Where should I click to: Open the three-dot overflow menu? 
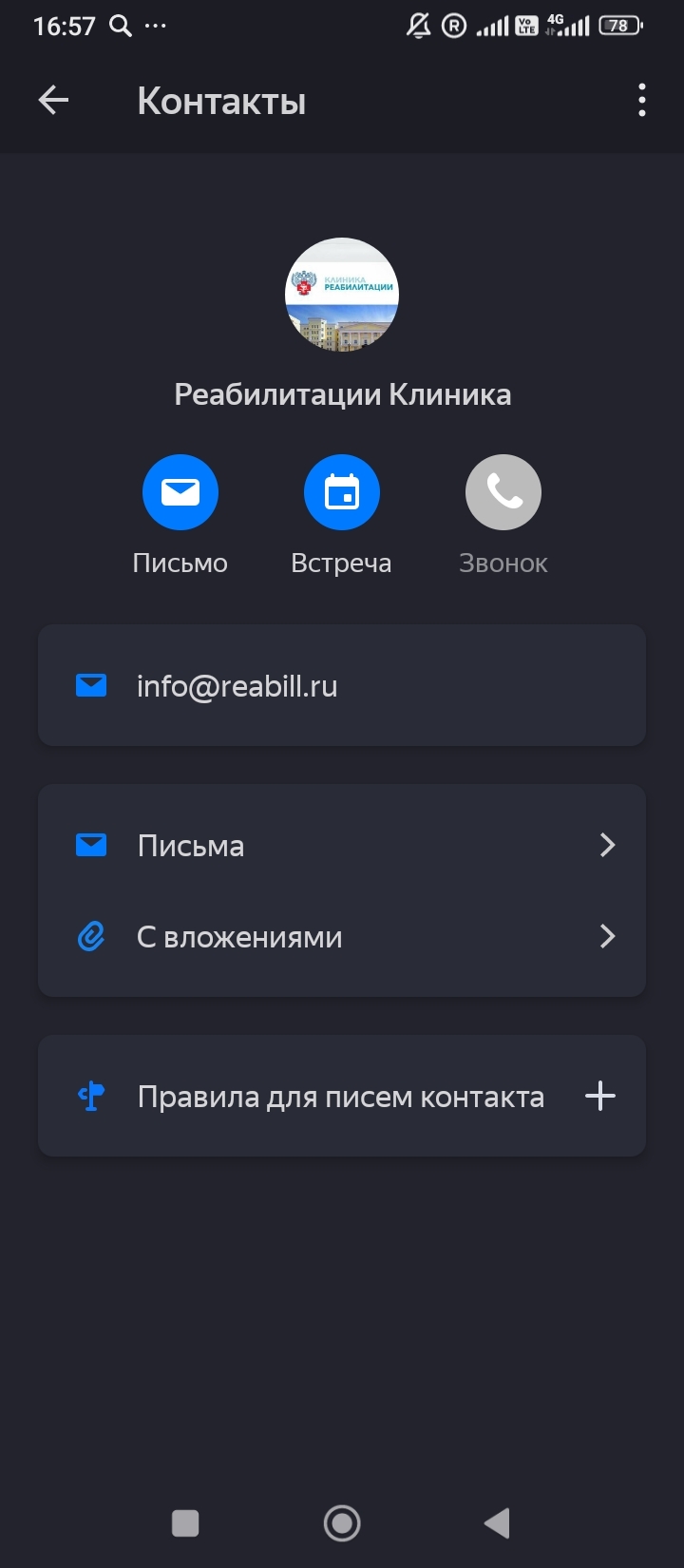click(642, 101)
